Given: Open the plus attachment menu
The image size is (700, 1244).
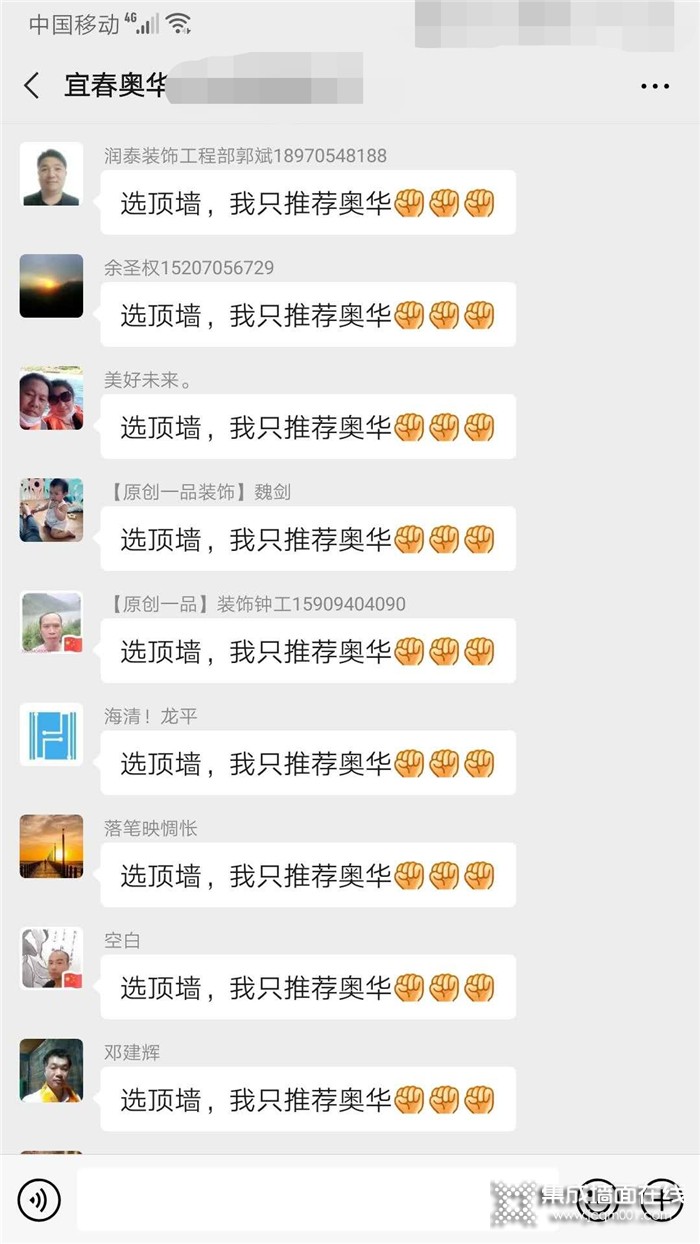Looking at the screenshot, I should point(661,1199).
